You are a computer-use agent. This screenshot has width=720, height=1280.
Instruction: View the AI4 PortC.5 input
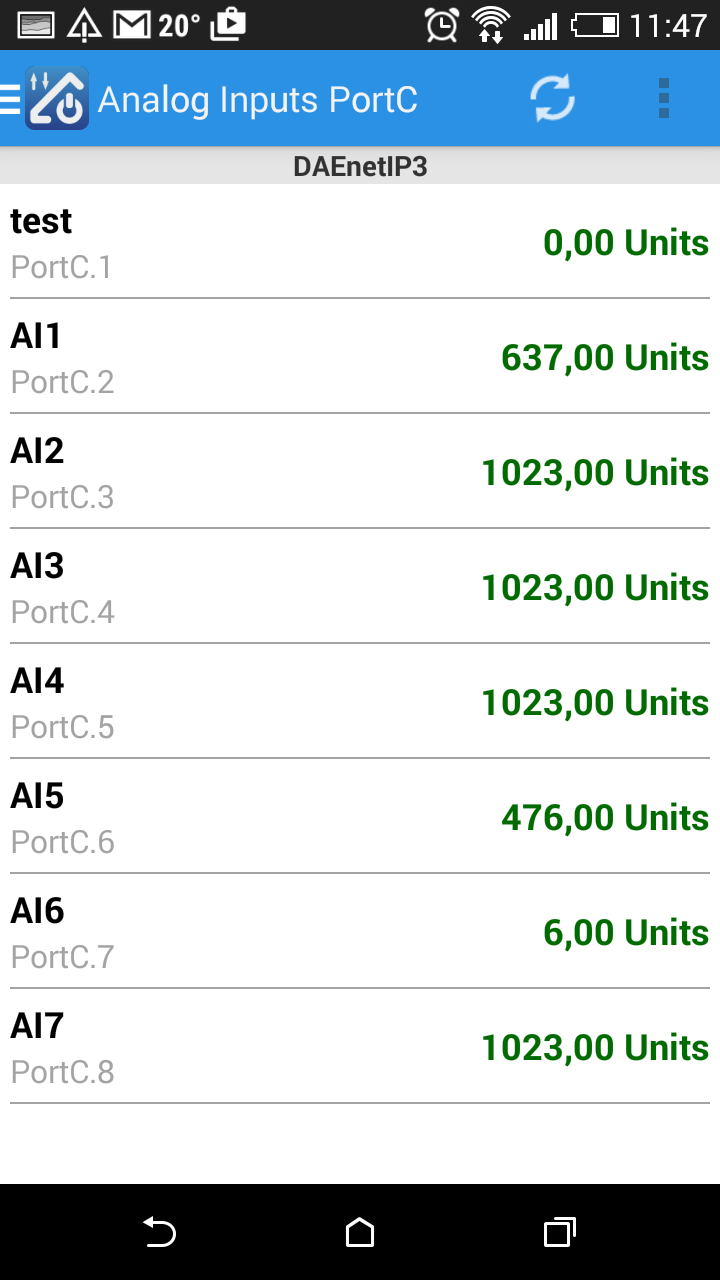pos(360,702)
